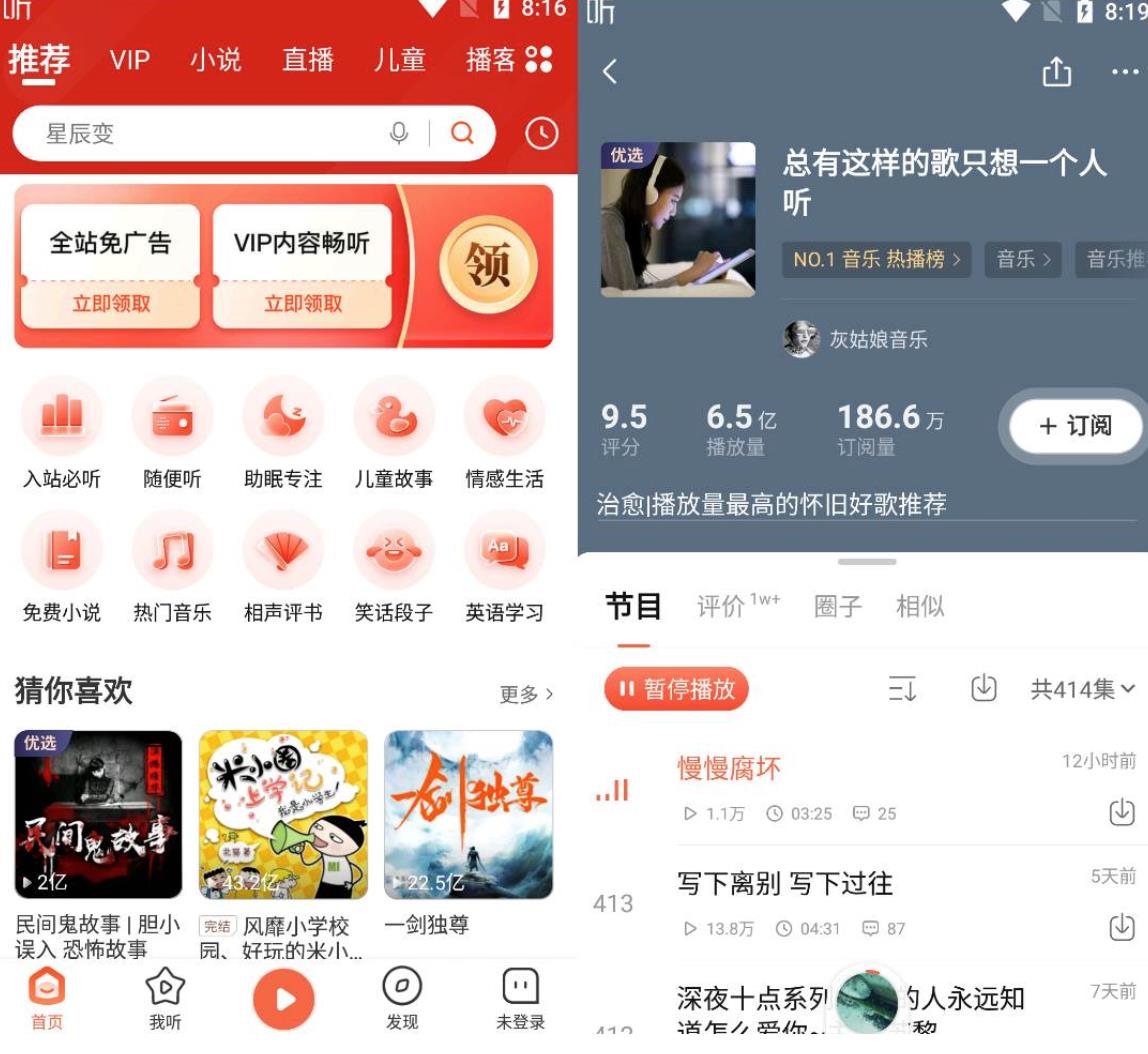Pause playback with 暂停播放
Viewport: 1148px width, 1054px height.
click(677, 689)
